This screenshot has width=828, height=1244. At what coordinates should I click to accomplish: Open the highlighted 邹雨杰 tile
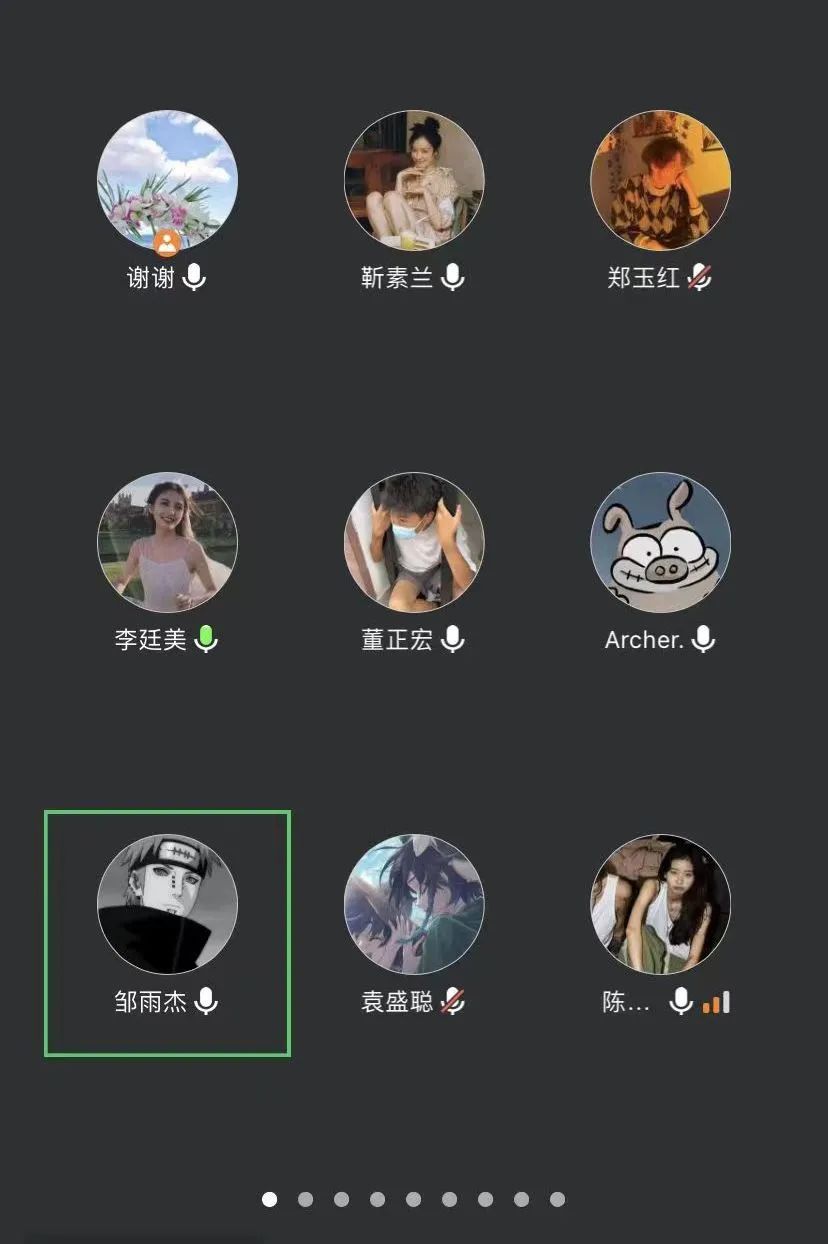[167, 905]
